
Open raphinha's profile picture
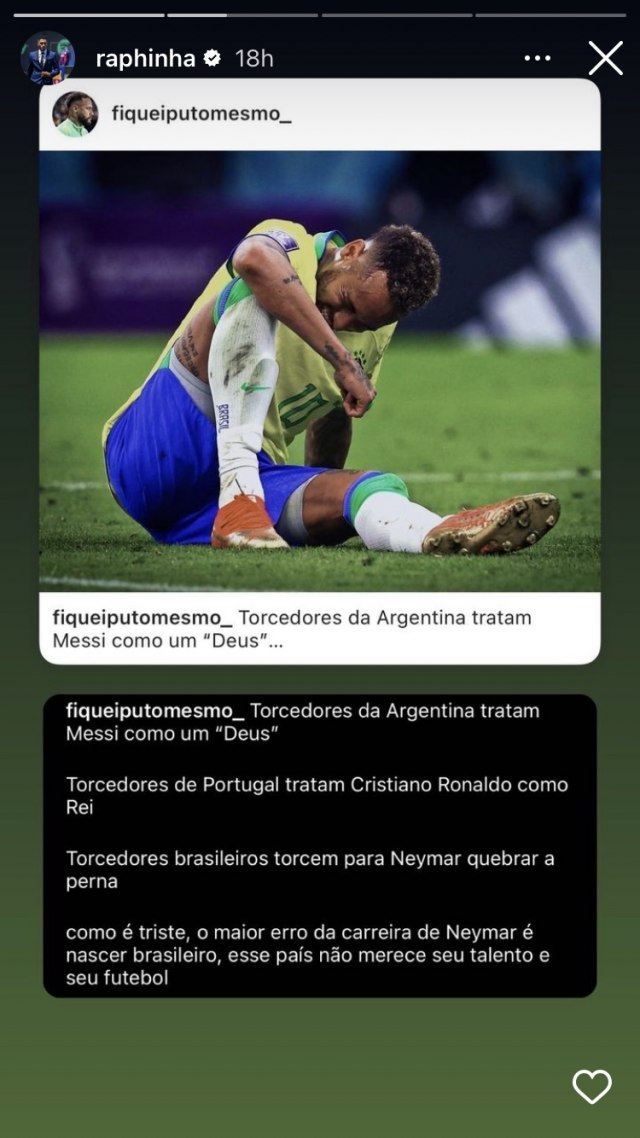pyautogui.click(x=47, y=58)
